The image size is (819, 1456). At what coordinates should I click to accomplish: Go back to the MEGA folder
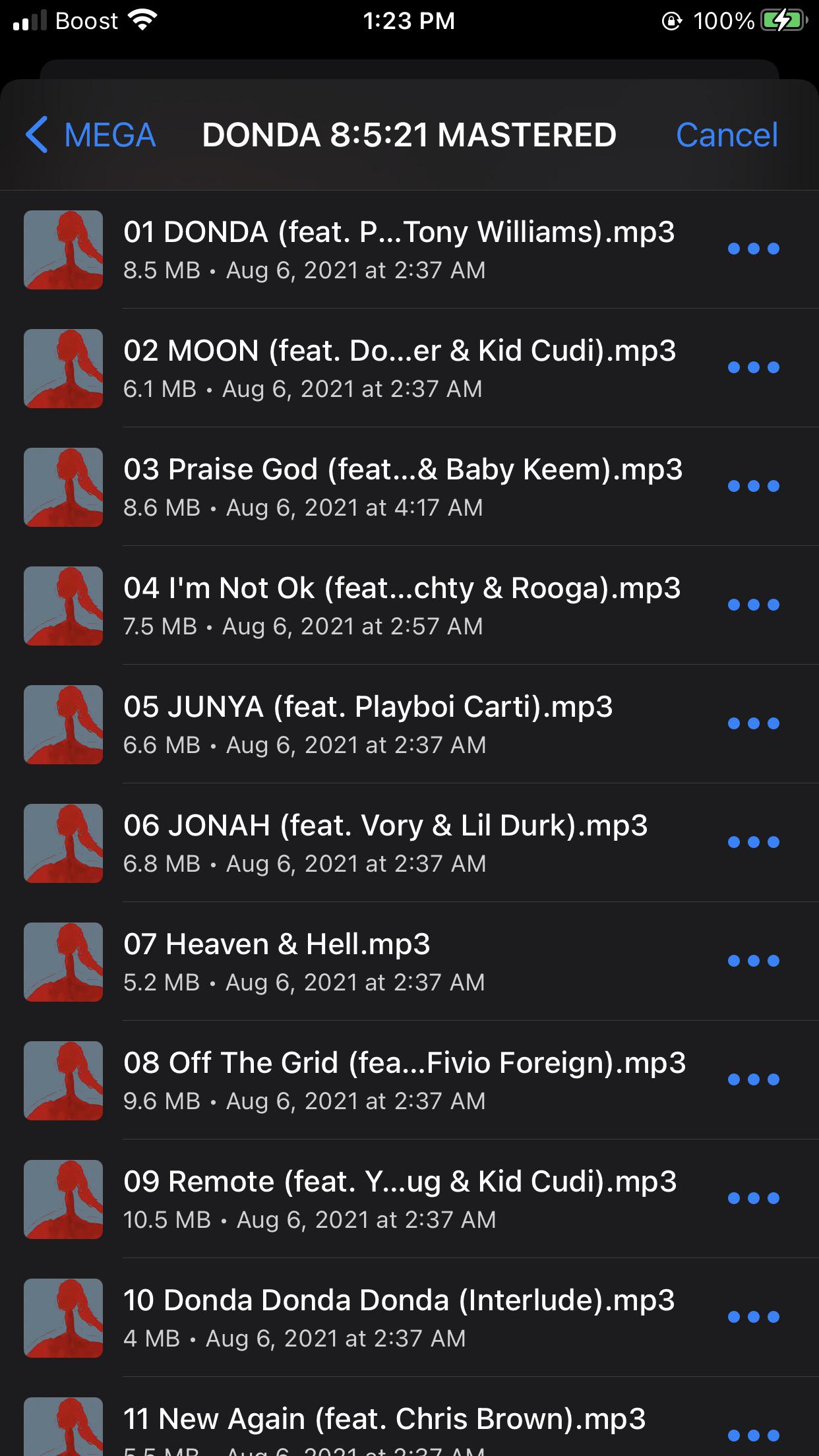[92, 135]
